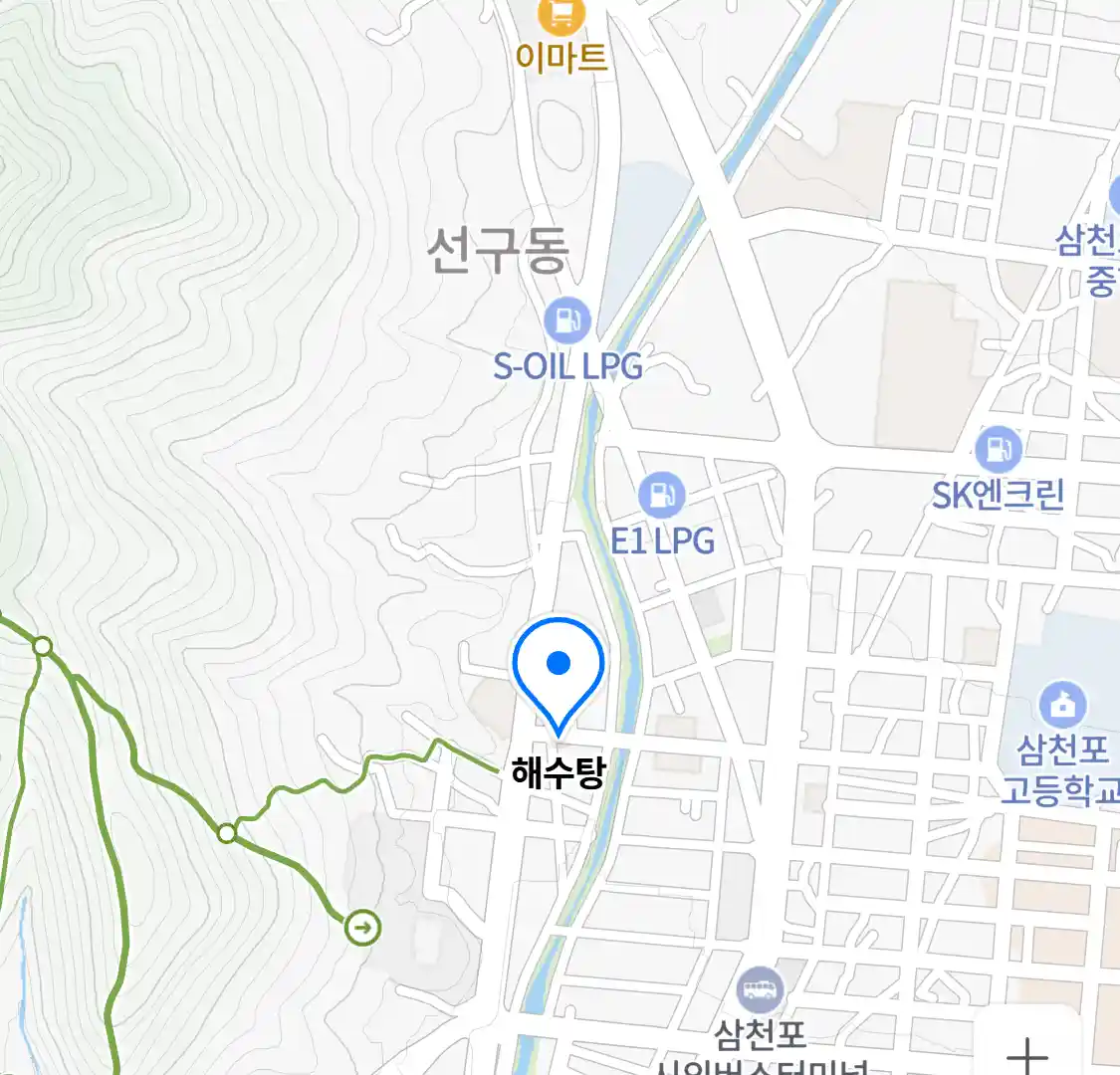Zoom in with the plus button
Image resolution: width=1120 pixels, height=1075 pixels.
click(1027, 1053)
